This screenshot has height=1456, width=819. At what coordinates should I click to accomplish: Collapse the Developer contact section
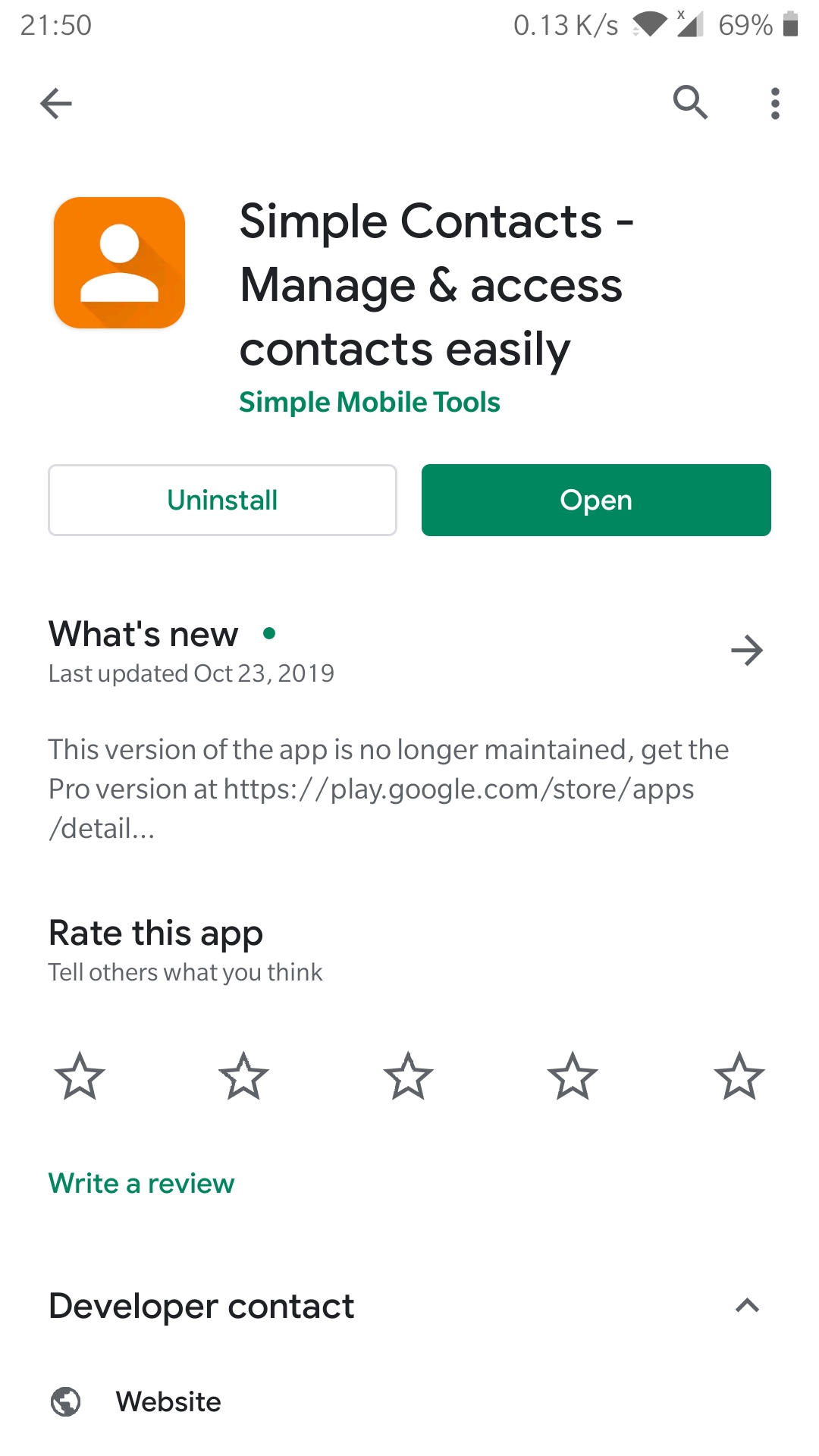[747, 1306]
